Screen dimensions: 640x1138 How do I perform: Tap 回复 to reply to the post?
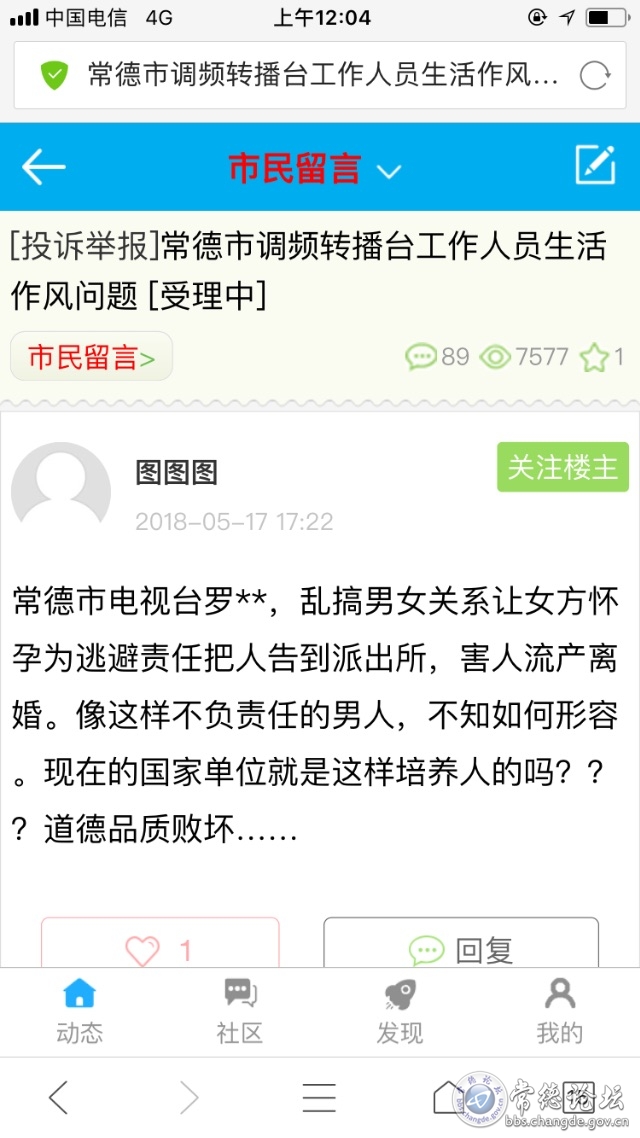tap(461, 945)
